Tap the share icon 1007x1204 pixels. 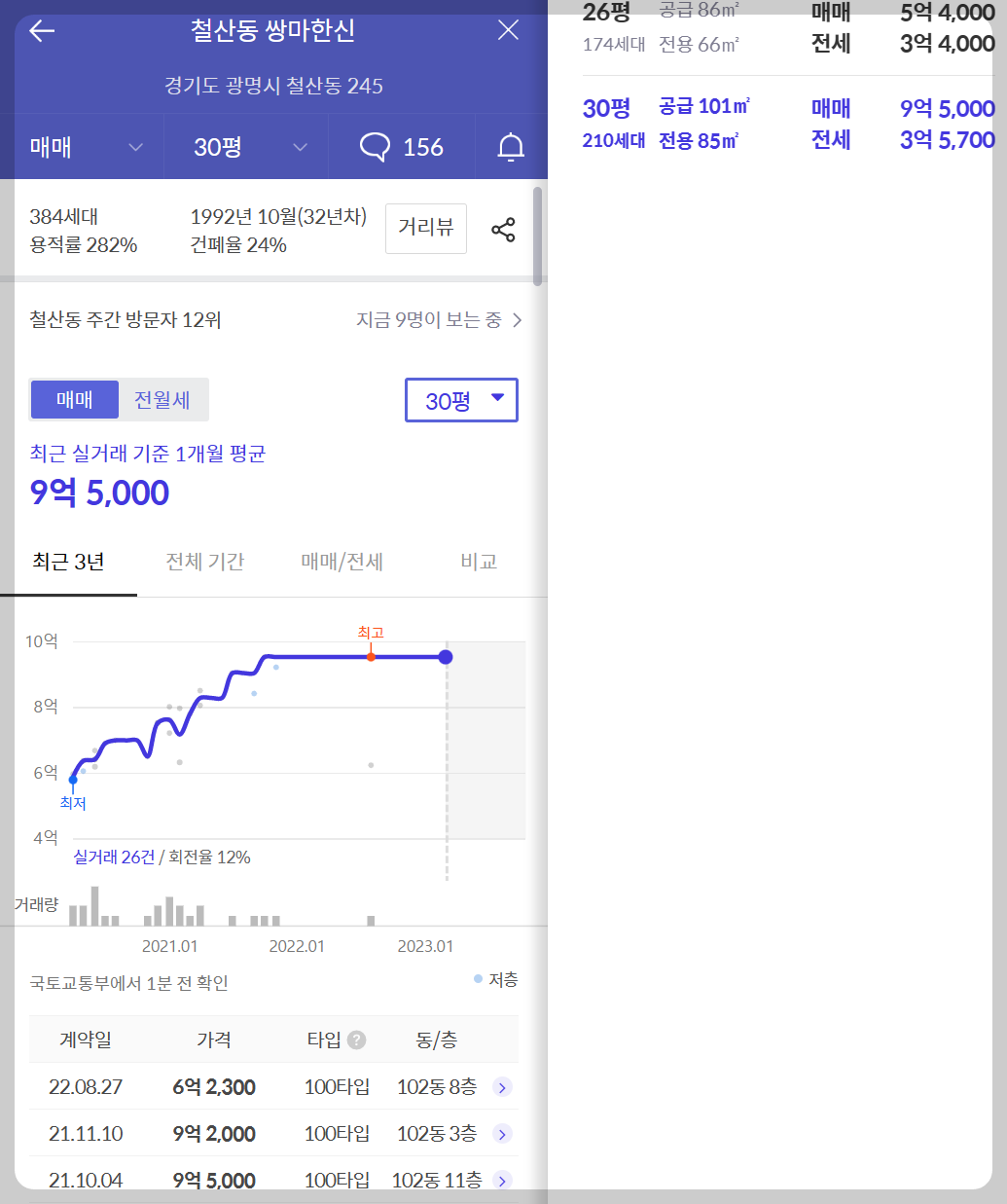[504, 229]
